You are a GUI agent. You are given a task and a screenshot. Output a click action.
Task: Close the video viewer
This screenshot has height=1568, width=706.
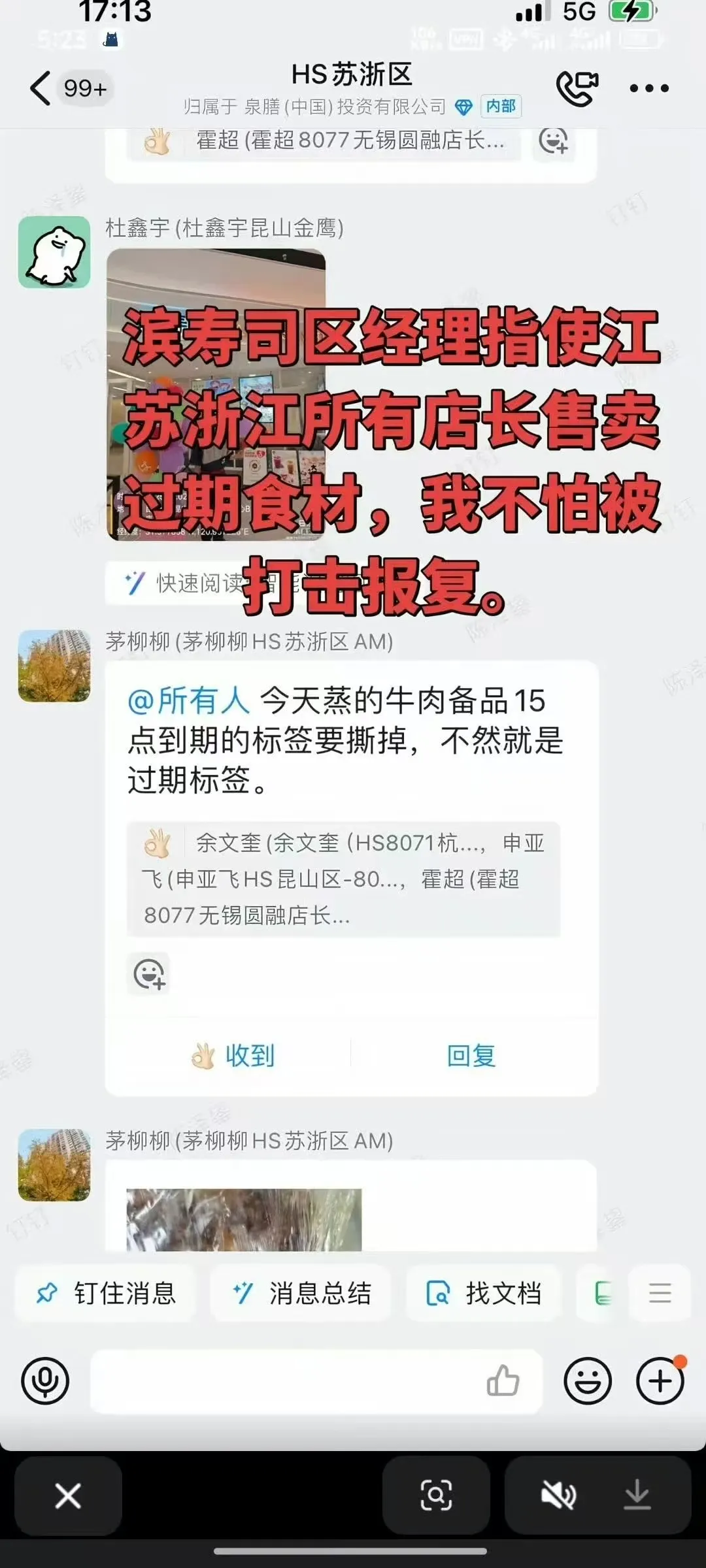click(68, 1495)
